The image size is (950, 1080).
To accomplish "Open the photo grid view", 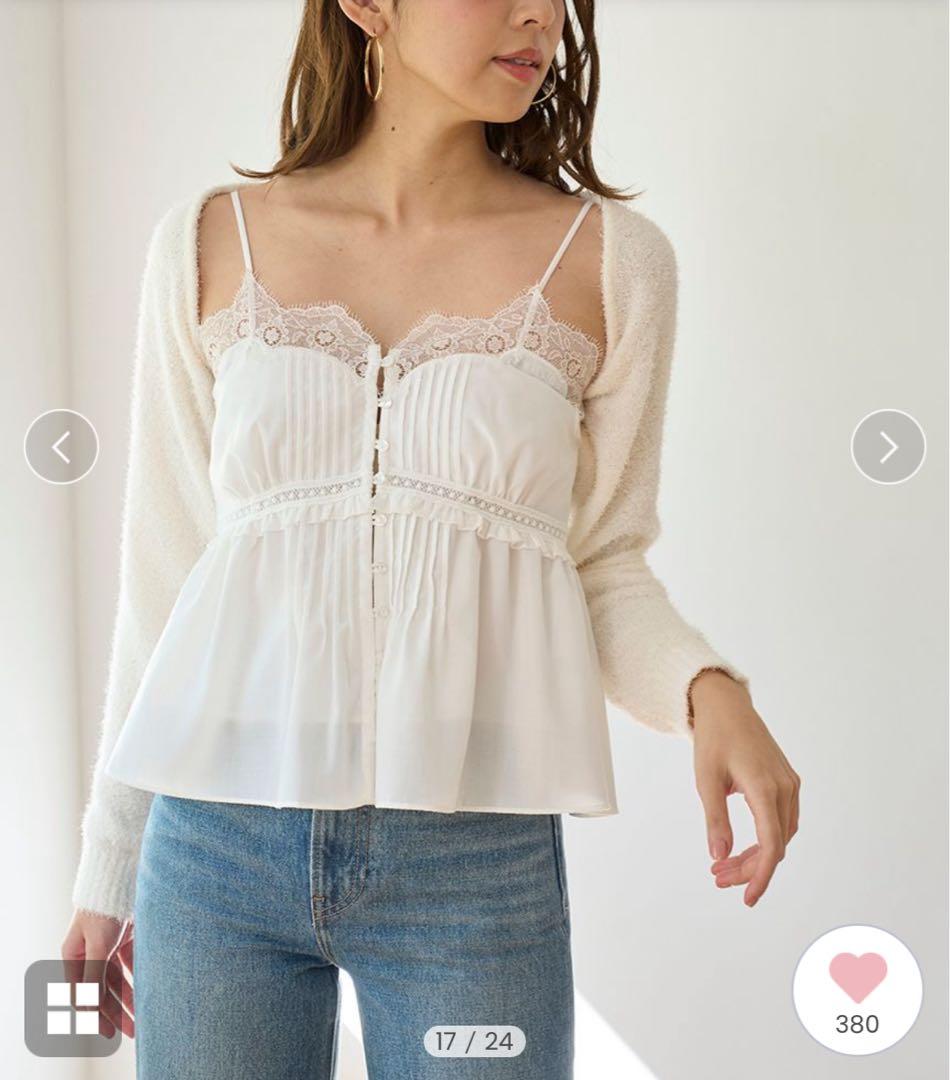I will pyautogui.click(x=73, y=1008).
